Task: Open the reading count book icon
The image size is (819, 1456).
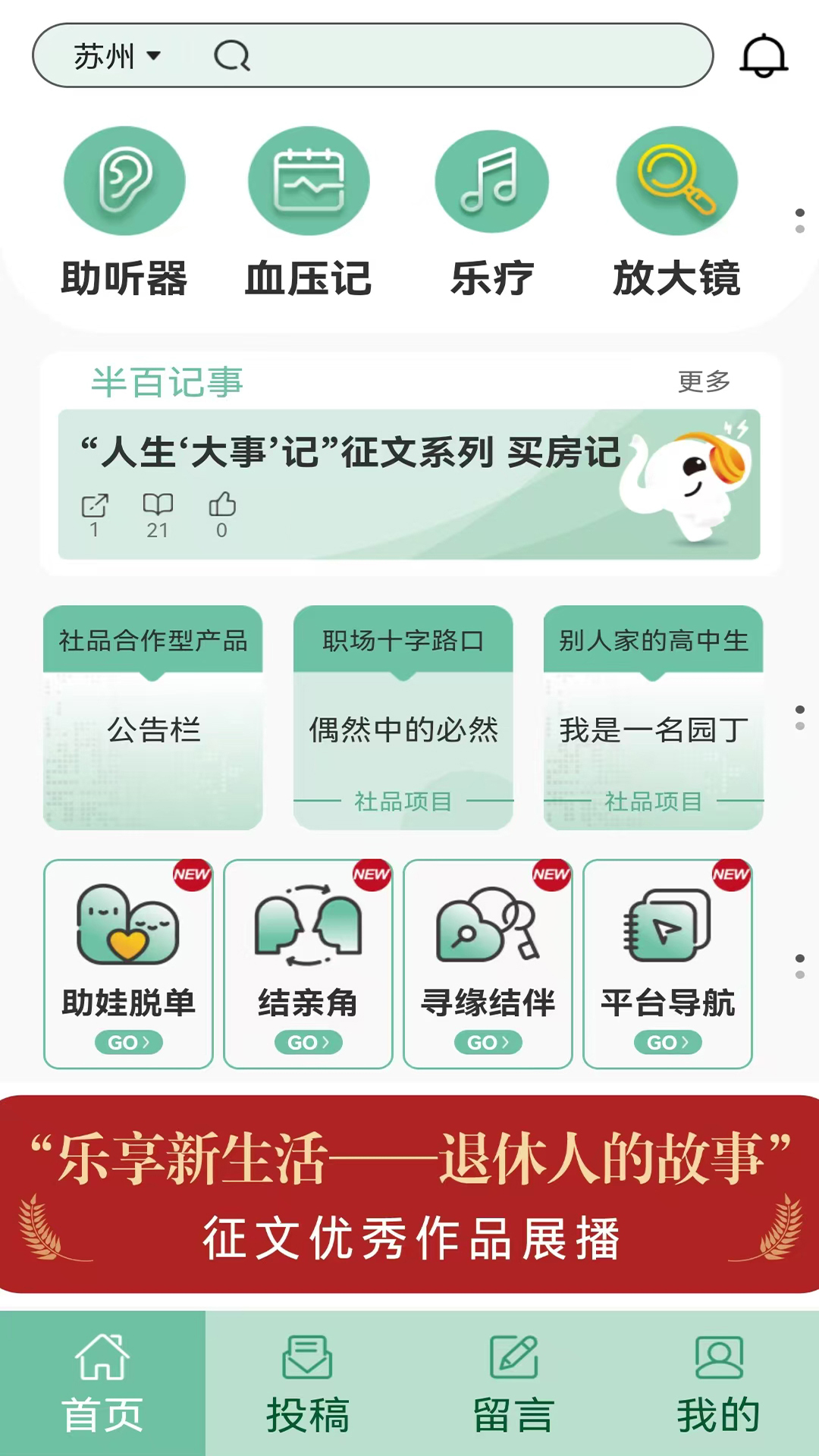Action: [x=158, y=504]
